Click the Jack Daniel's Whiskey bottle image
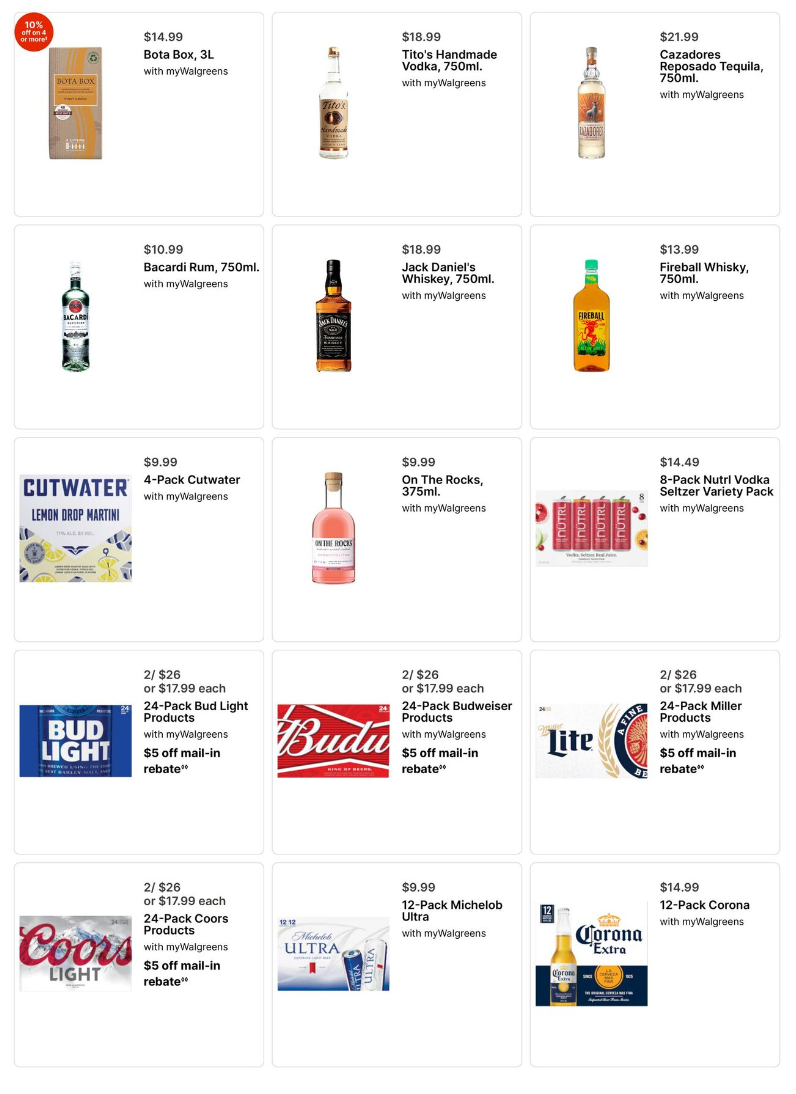Screen dimensions: 796x1094 333,315
